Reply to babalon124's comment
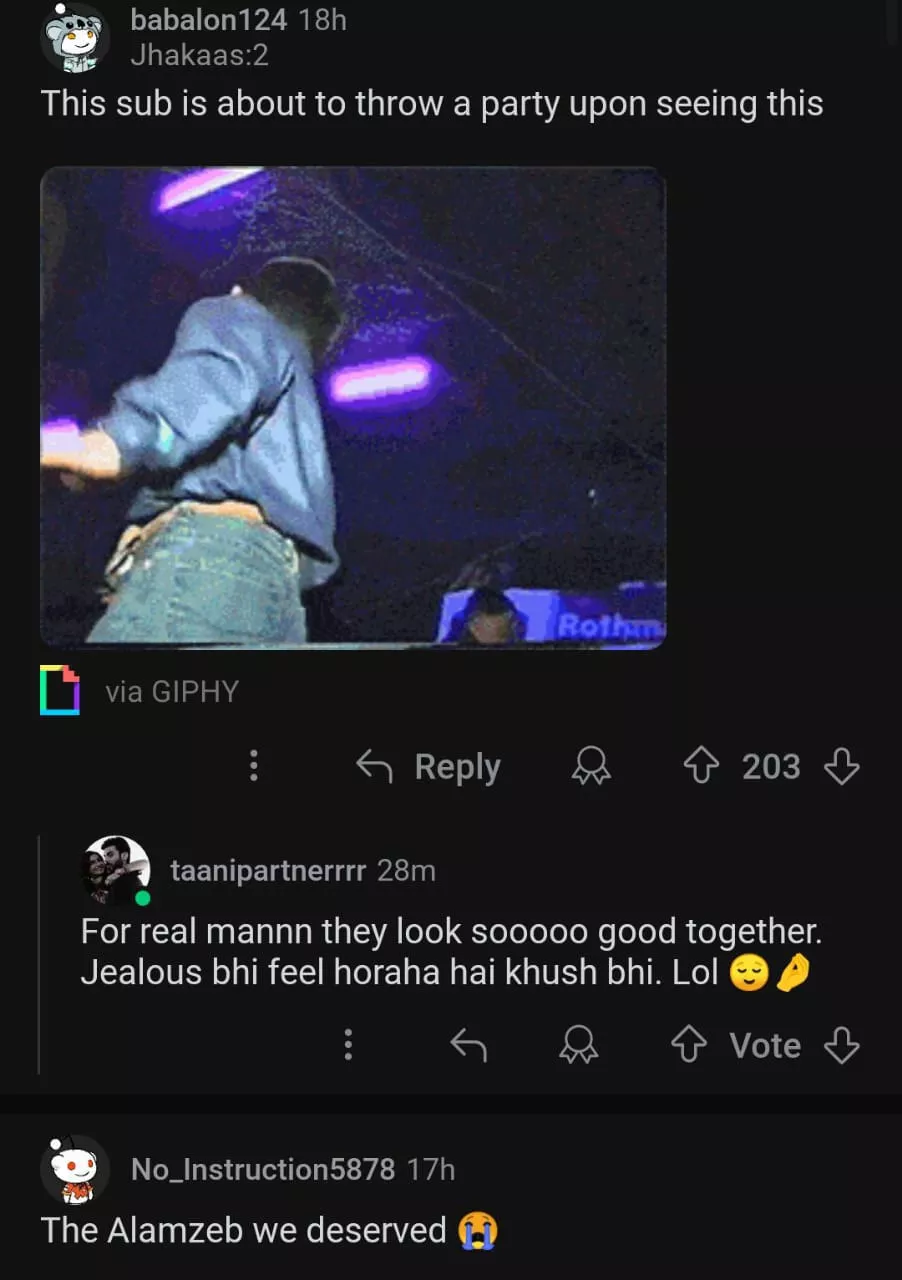This screenshot has width=902, height=1280. [429, 767]
